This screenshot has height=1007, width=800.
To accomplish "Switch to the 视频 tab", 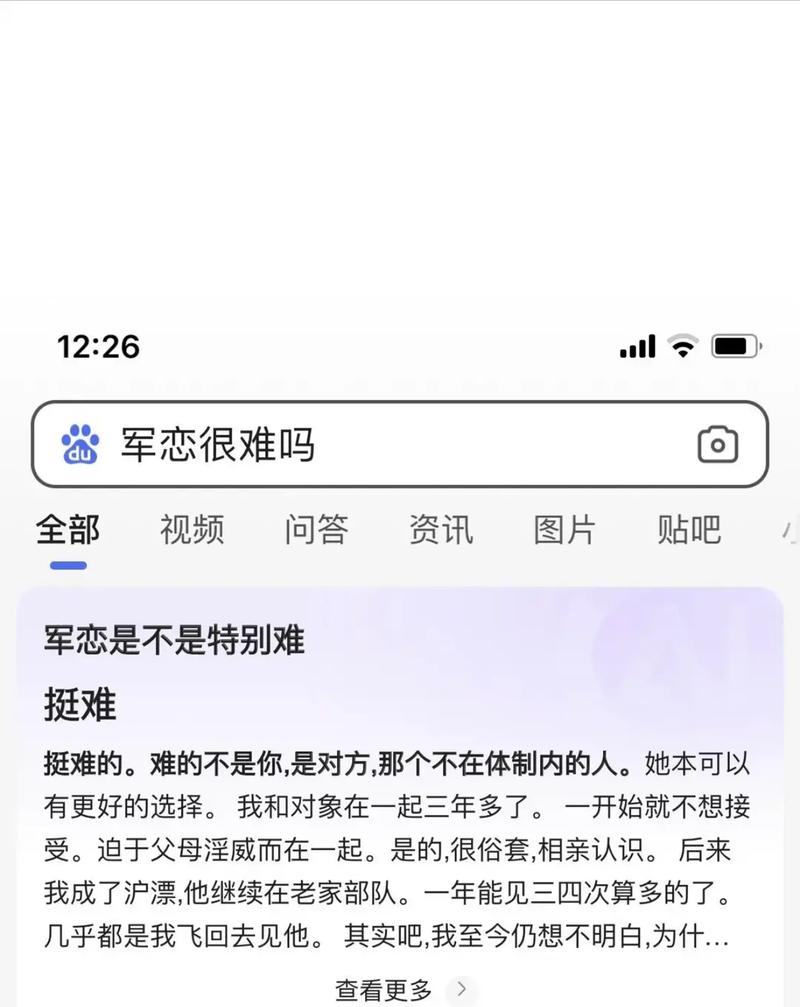I will pyautogui.click(x=192, y=529).
